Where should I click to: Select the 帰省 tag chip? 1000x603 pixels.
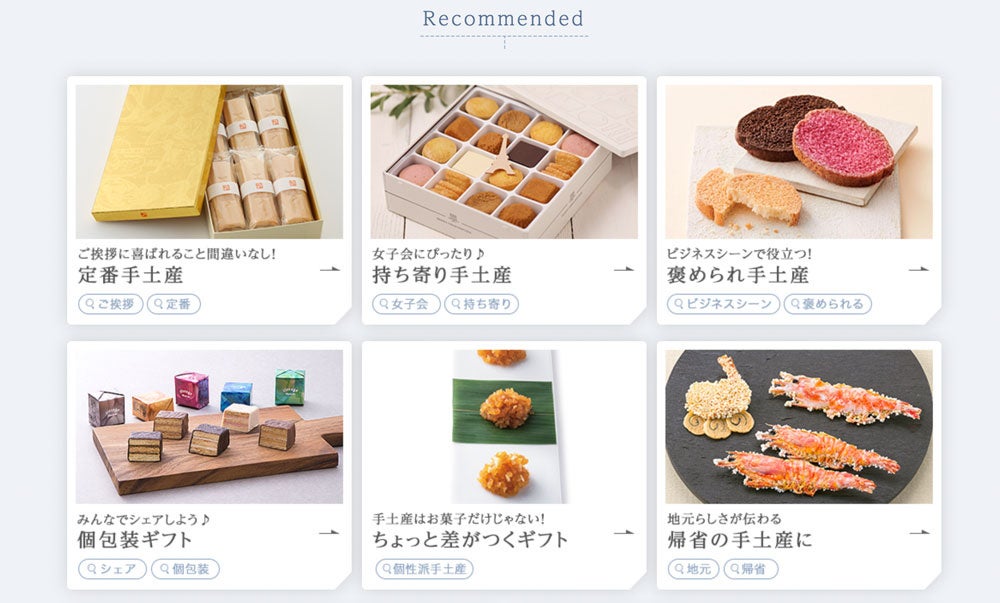pos(751,569)
